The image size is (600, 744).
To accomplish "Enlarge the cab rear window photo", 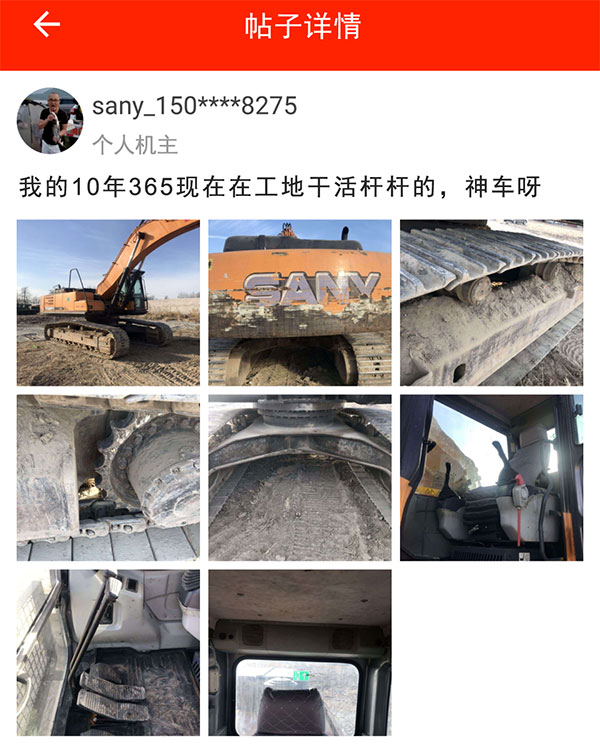I will 300,652.
